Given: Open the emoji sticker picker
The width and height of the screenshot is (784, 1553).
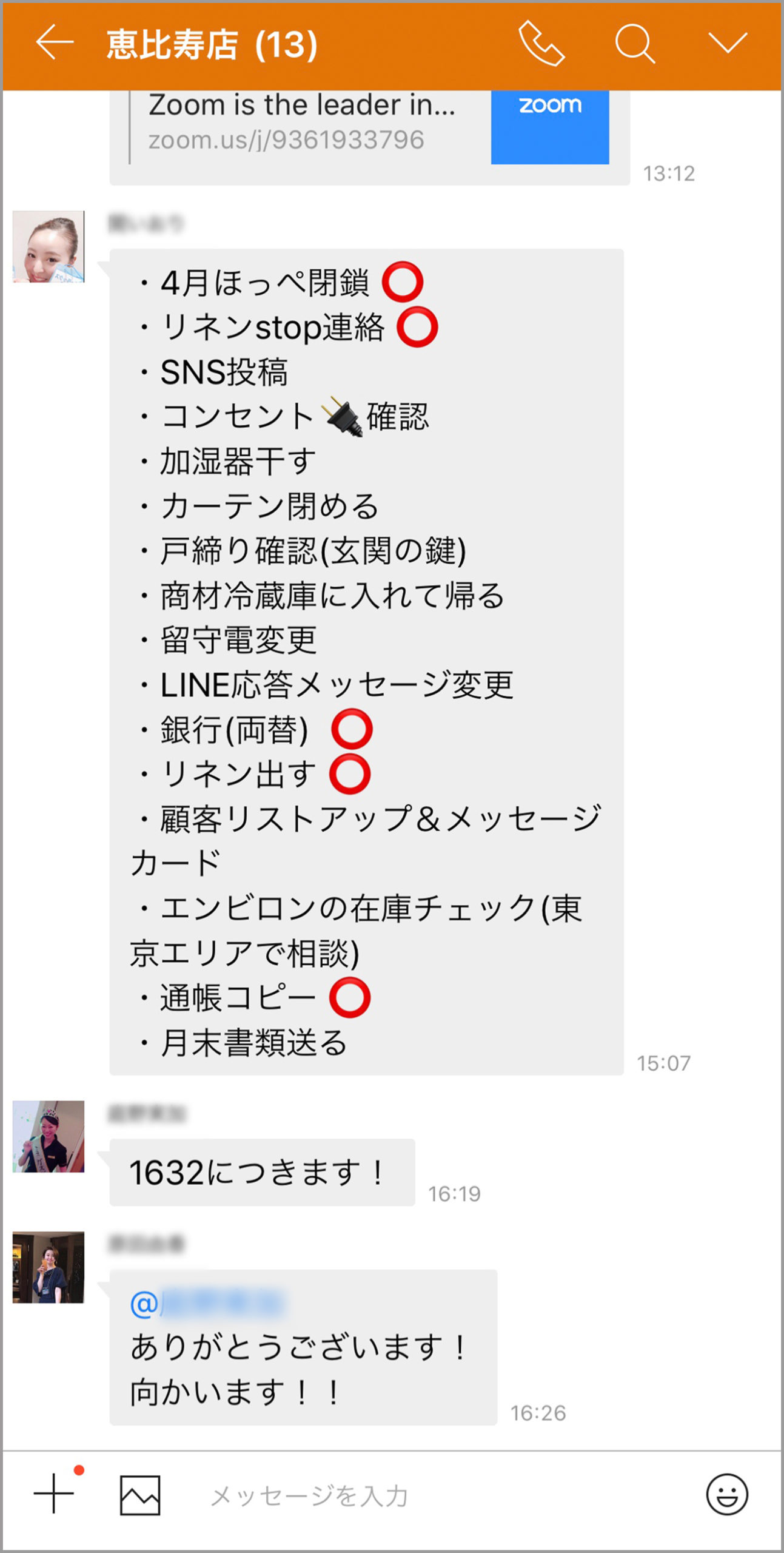Looking at the screenshot, I should [726, 1494].
